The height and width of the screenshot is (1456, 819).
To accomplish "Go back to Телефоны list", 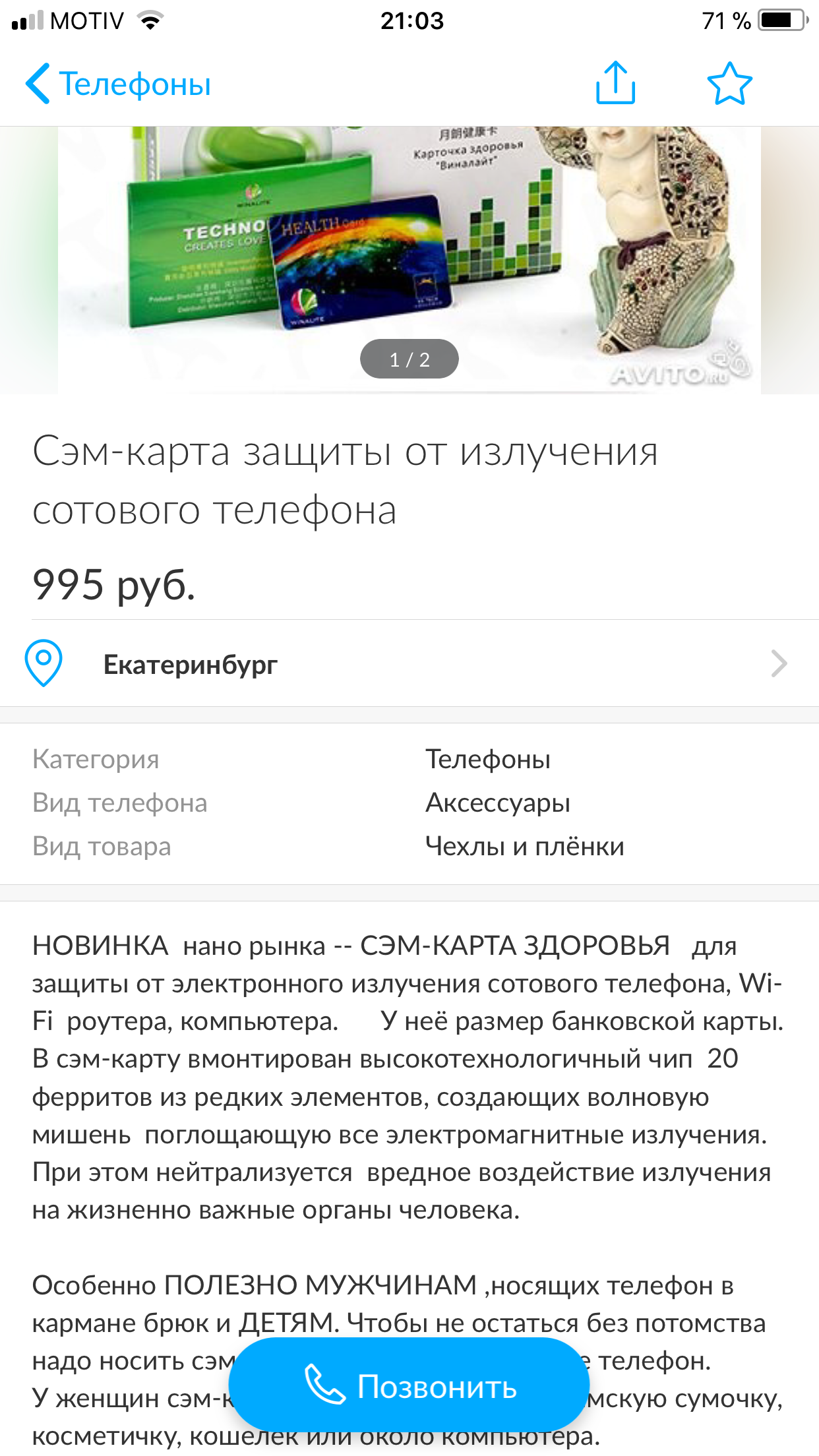I will click(117, 84).
